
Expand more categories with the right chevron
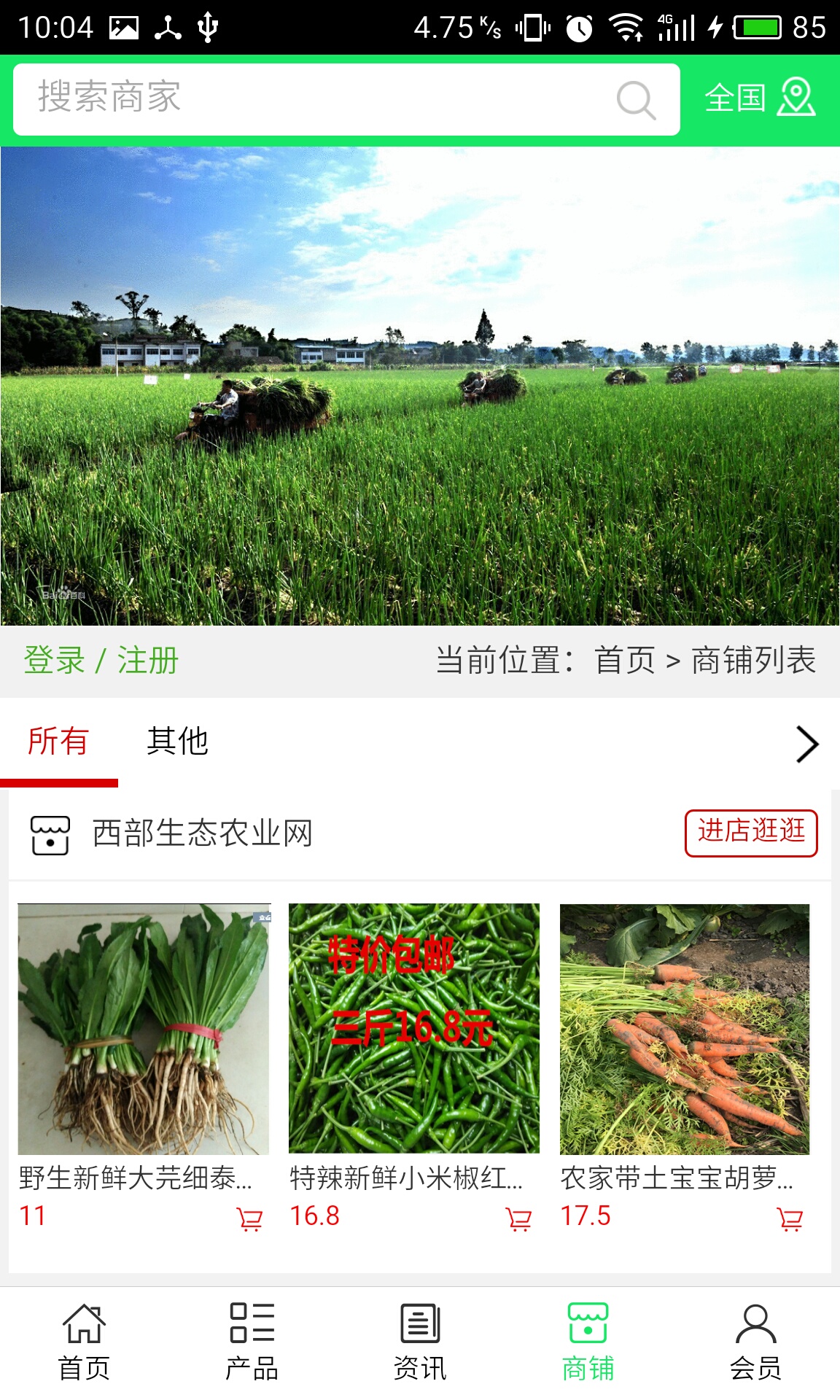[x=806, y=744]
